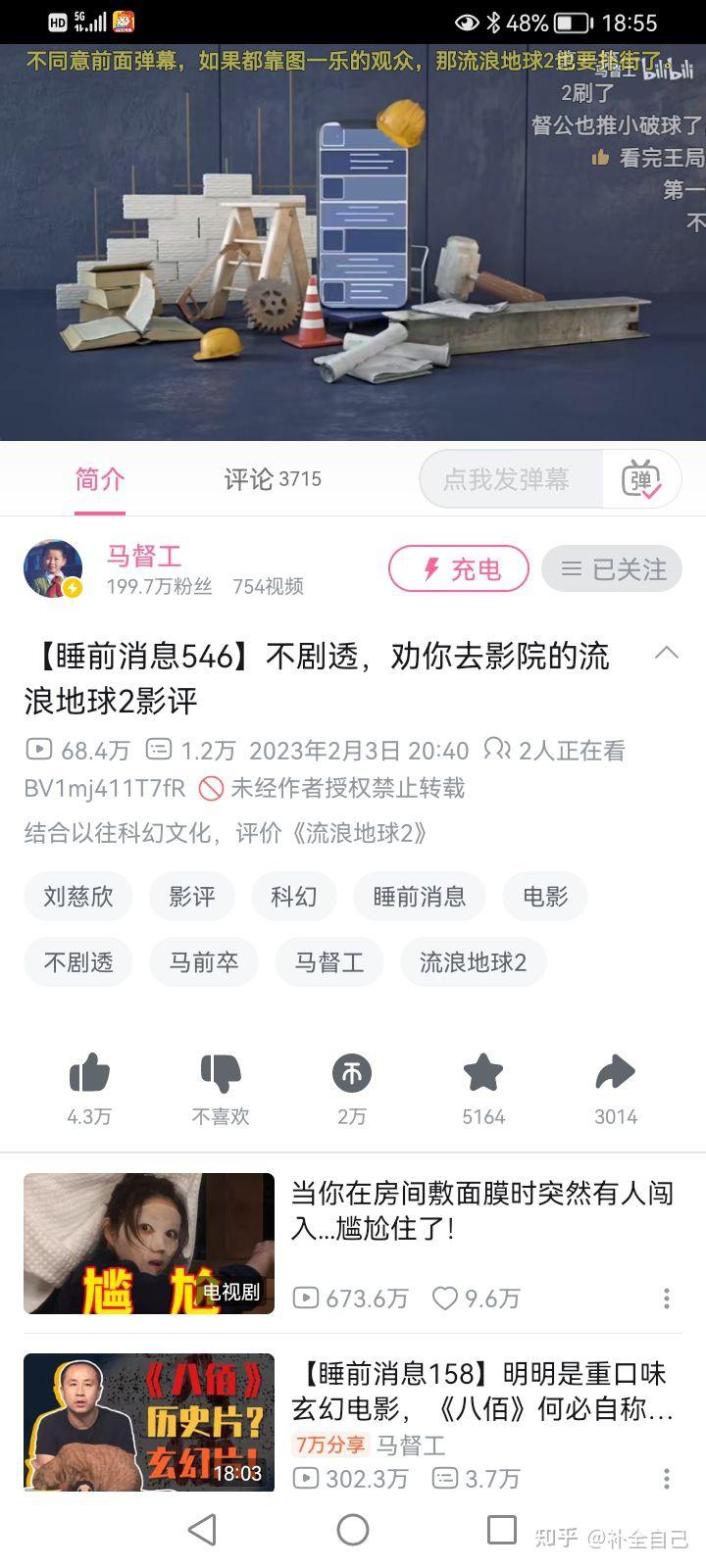
Task: Like the video with thumbs up
Action: tap(89, 1074)
